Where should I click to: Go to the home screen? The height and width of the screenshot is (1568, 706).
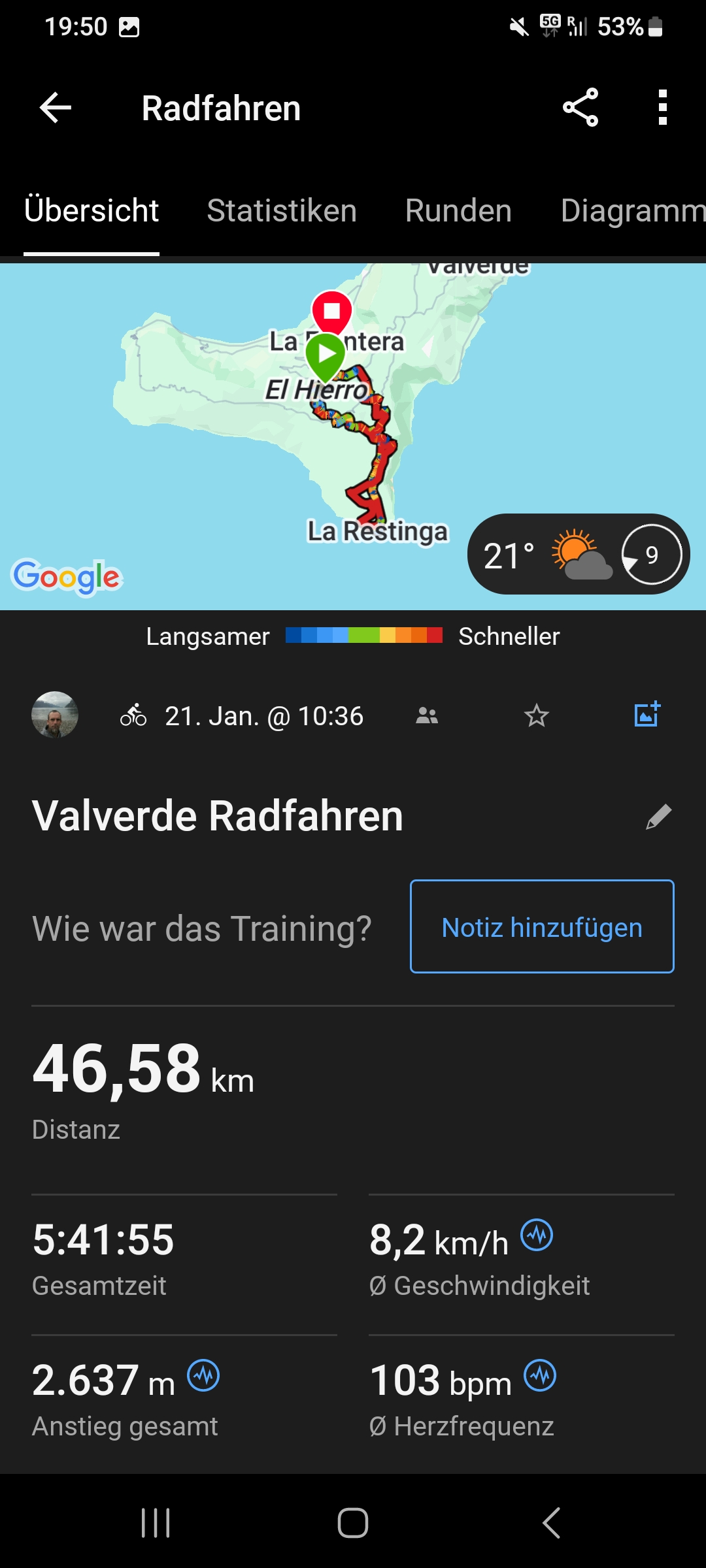coord(353,1523)
